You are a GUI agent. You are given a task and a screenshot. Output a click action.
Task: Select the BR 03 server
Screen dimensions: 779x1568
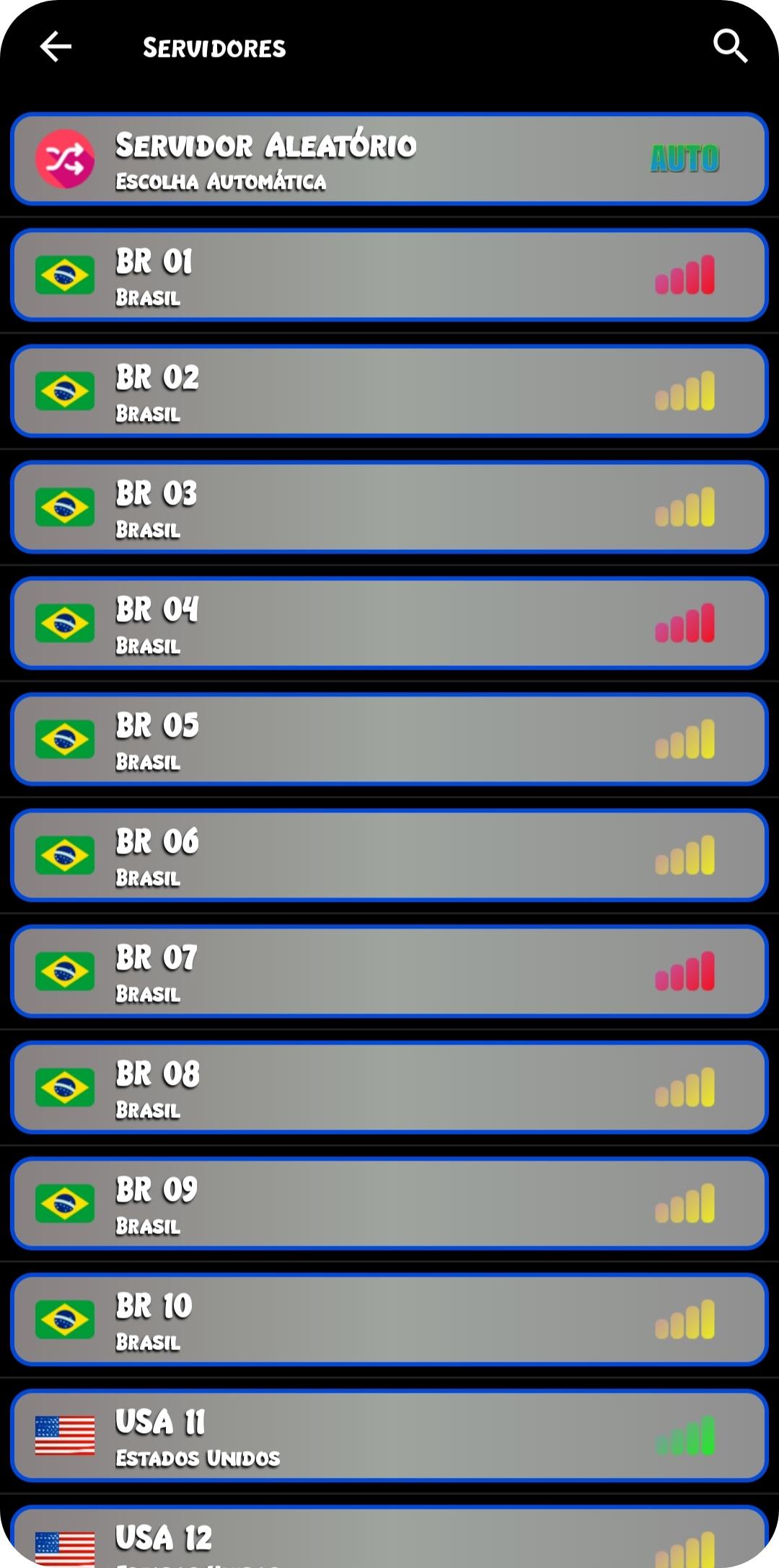(389, 507)
